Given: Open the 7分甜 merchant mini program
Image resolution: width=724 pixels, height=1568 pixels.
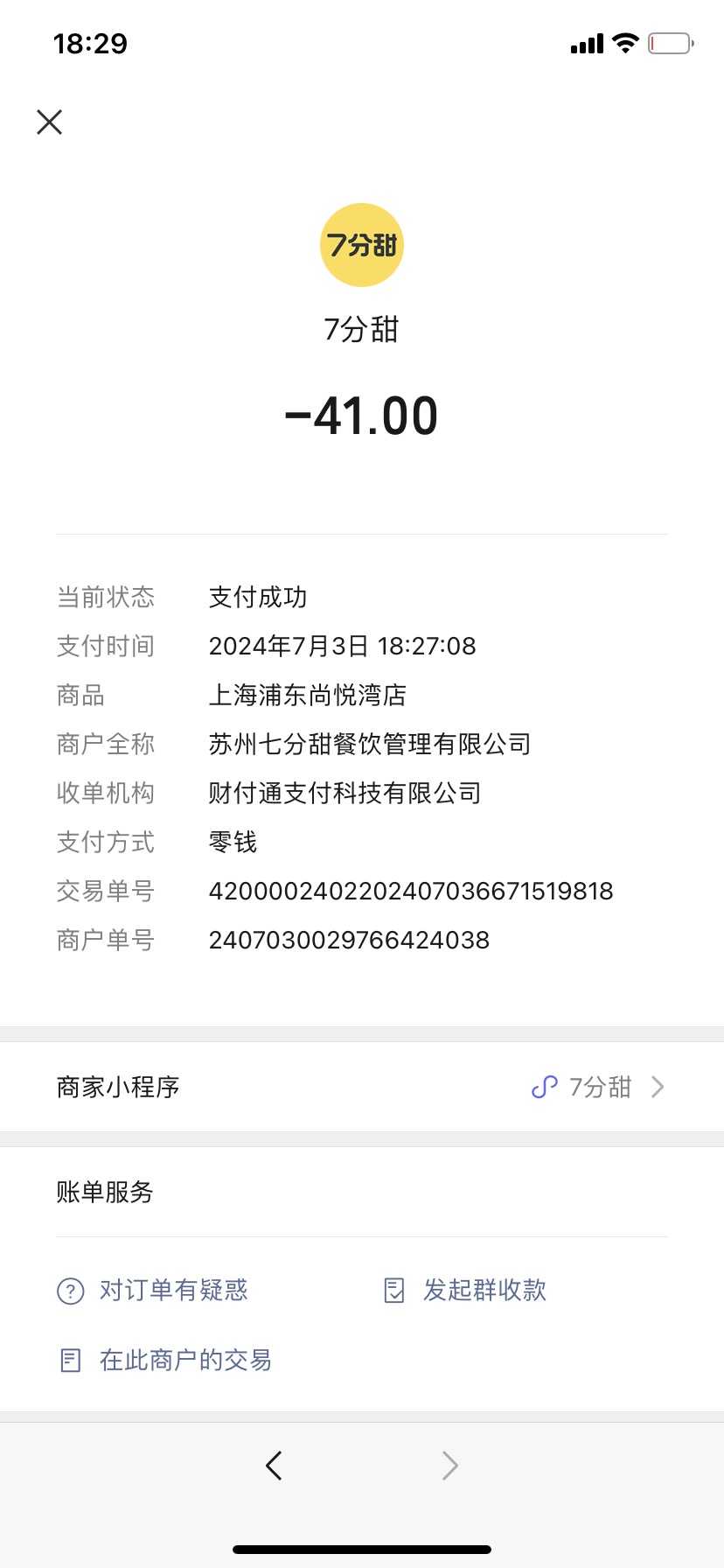Looking at the screenshot, I should pyautogui.click(x=362, y=1087).
